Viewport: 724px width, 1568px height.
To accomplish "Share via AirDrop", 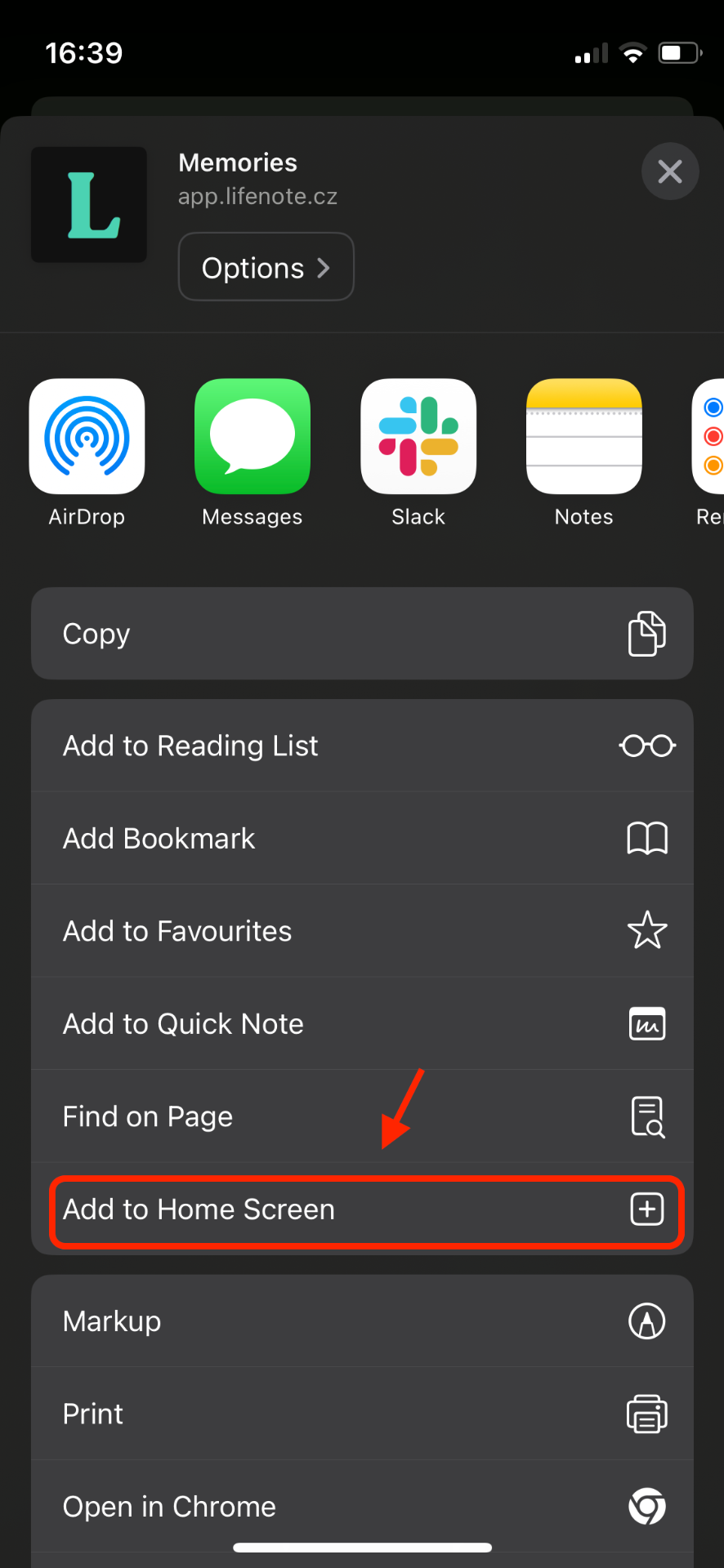I will pos(87,437).
